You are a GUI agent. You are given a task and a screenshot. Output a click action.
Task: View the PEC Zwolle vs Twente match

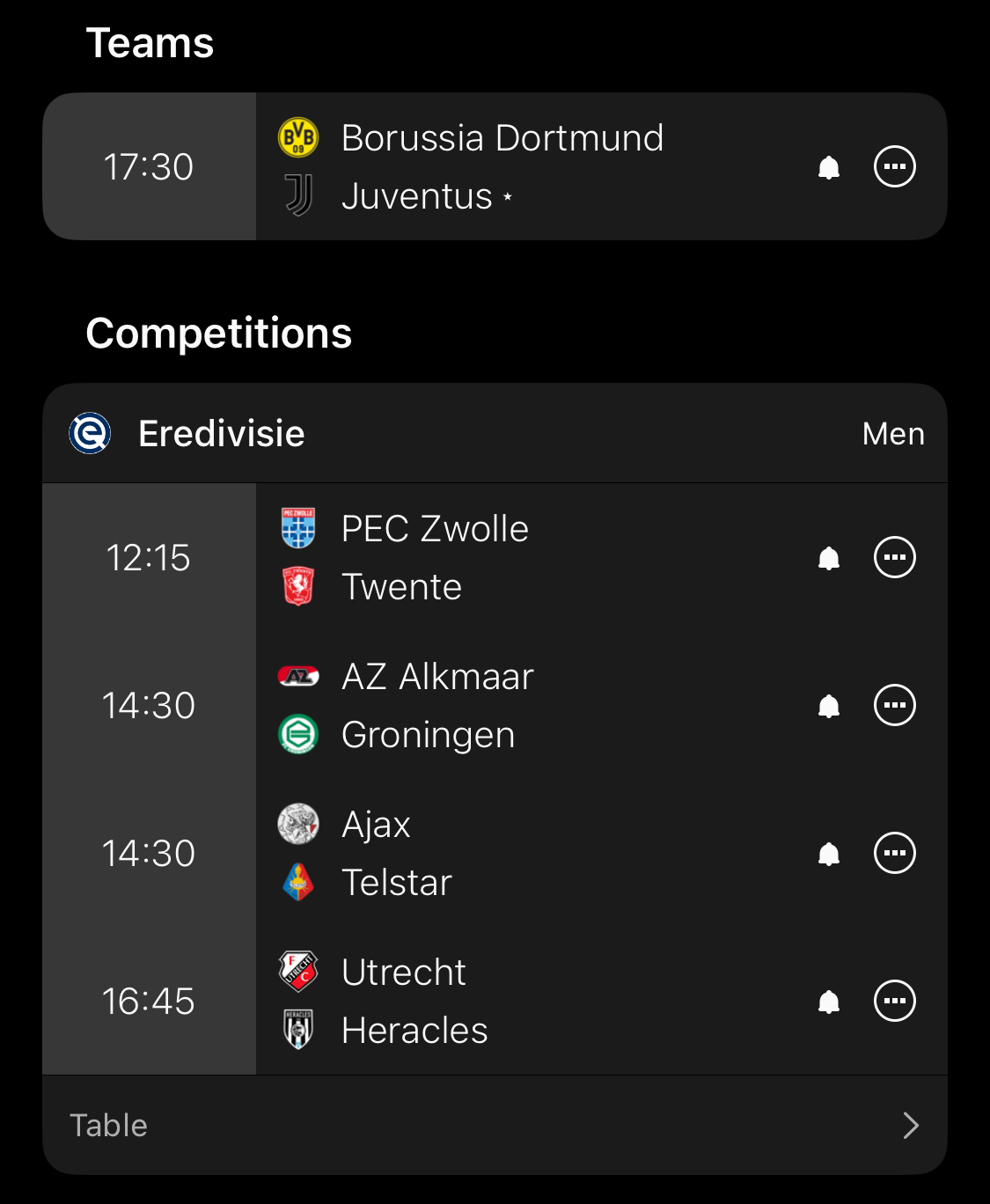[502, 557]
